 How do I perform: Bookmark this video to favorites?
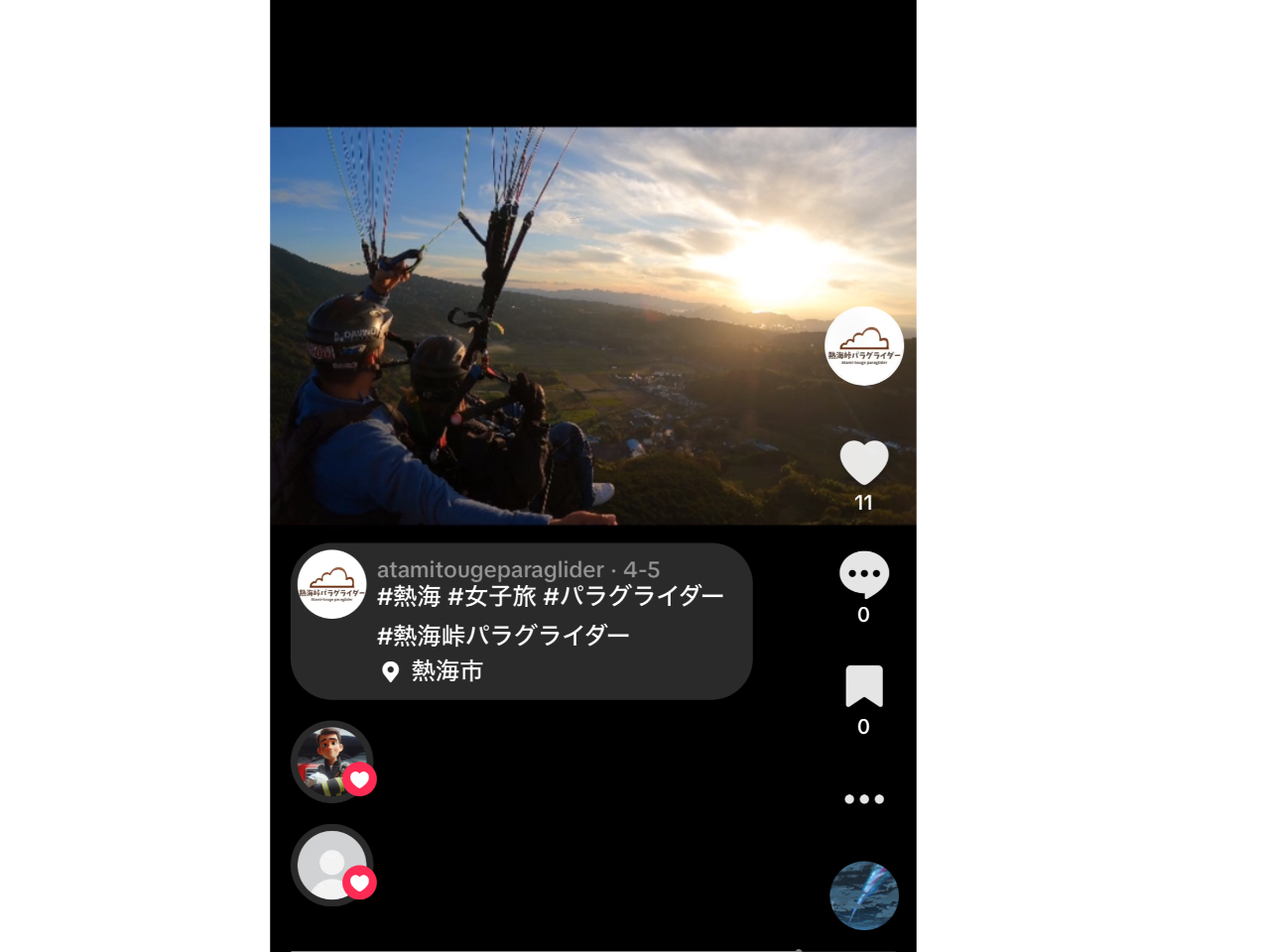click(x=863, y=686)
